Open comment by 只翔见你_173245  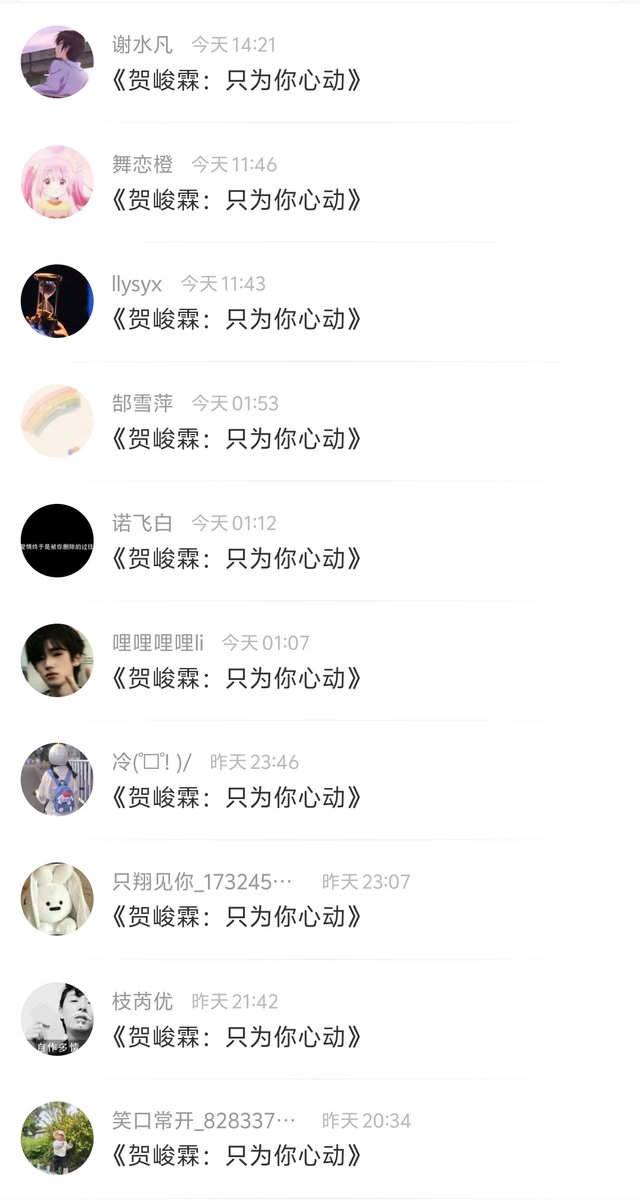coord(236,916)
